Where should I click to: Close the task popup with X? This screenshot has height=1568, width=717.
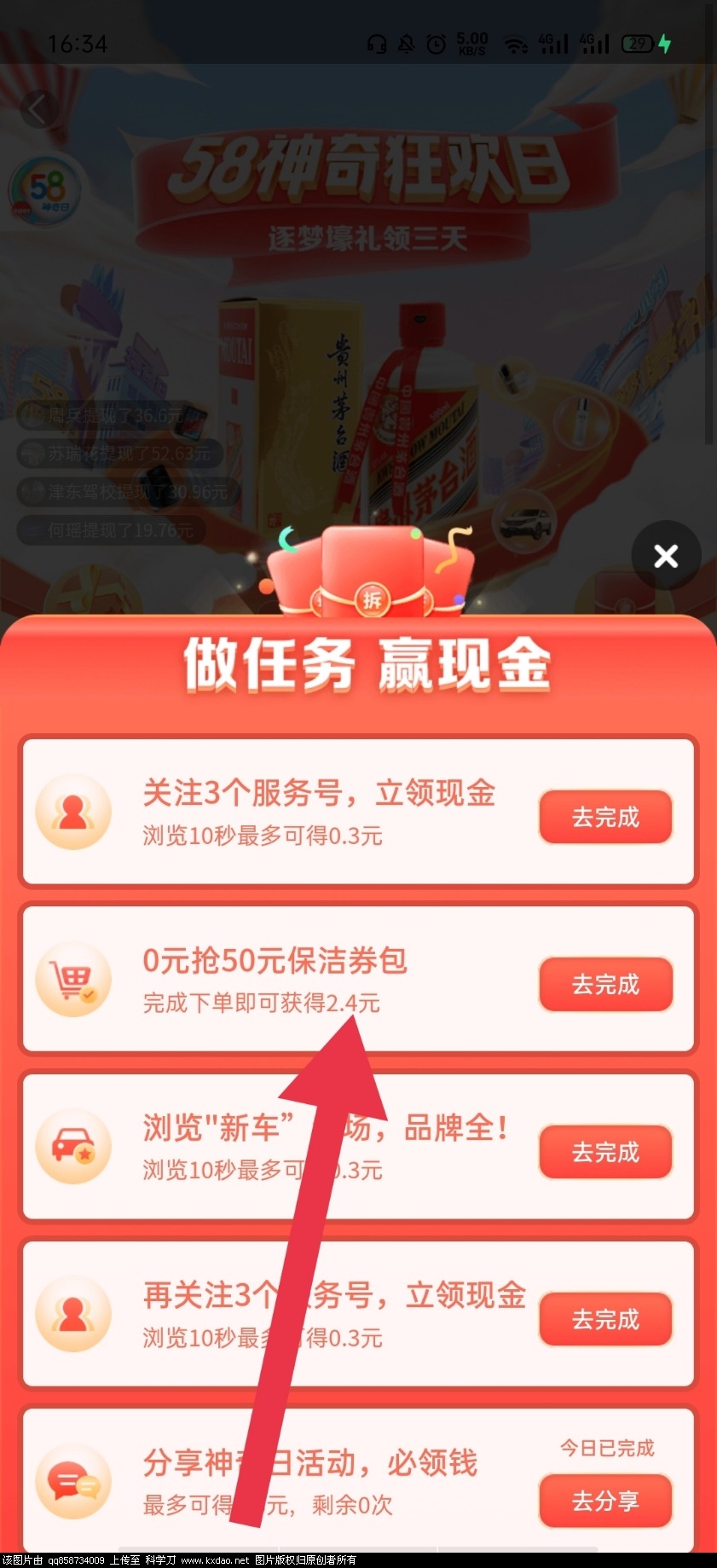666,556
